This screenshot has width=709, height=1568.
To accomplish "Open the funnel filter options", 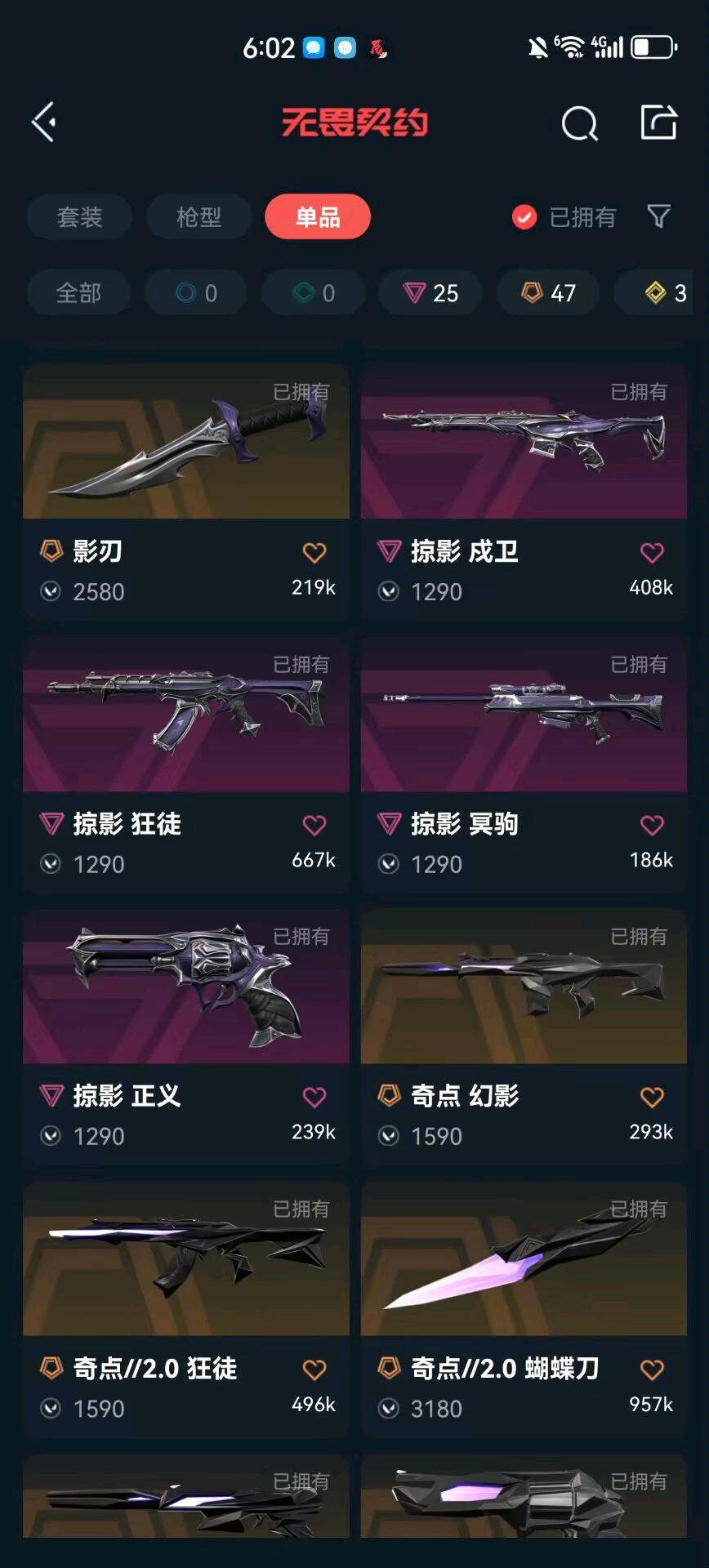I will [658, 216].
